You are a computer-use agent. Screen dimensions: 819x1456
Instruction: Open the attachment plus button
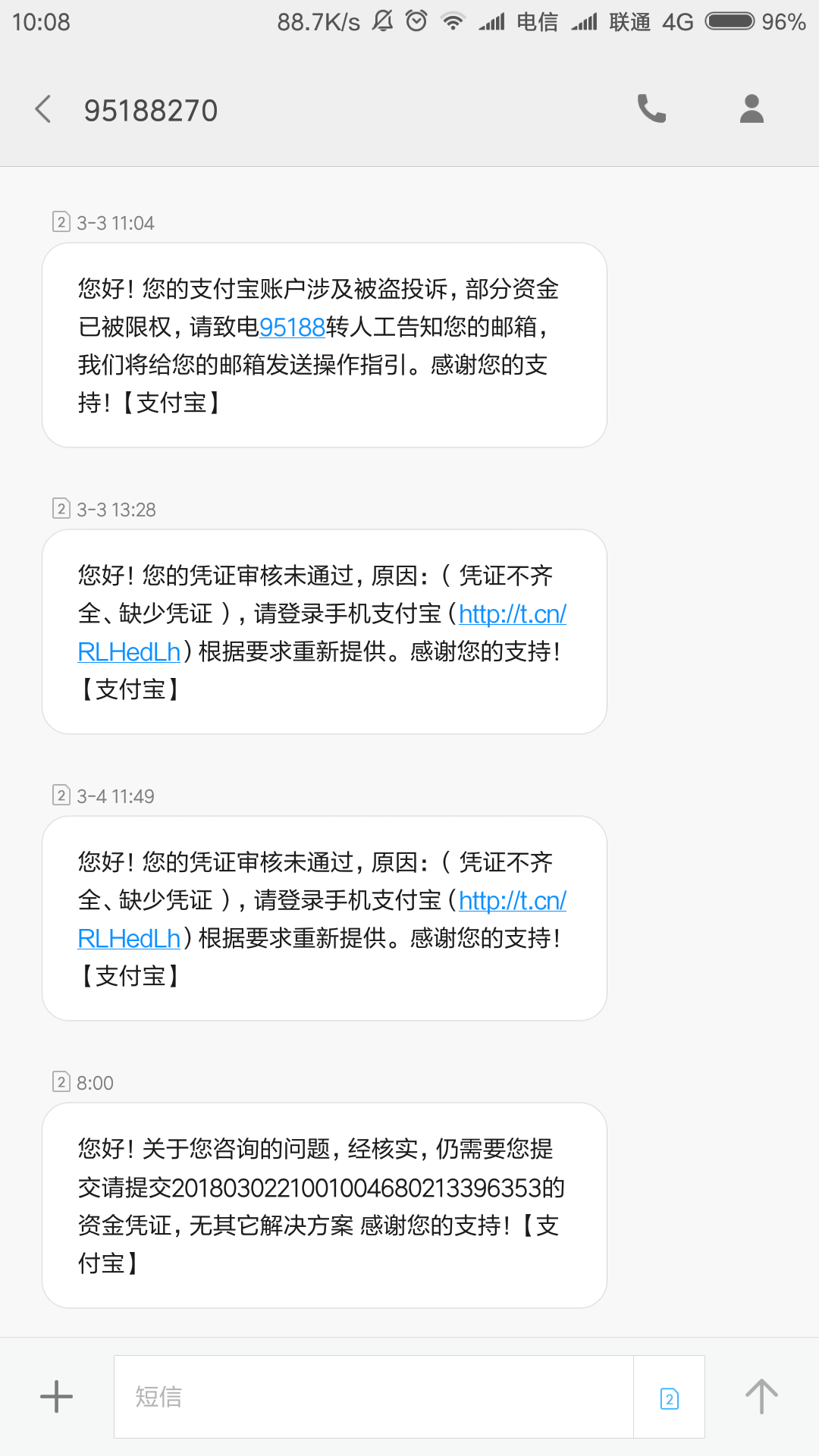[57, 1397]
